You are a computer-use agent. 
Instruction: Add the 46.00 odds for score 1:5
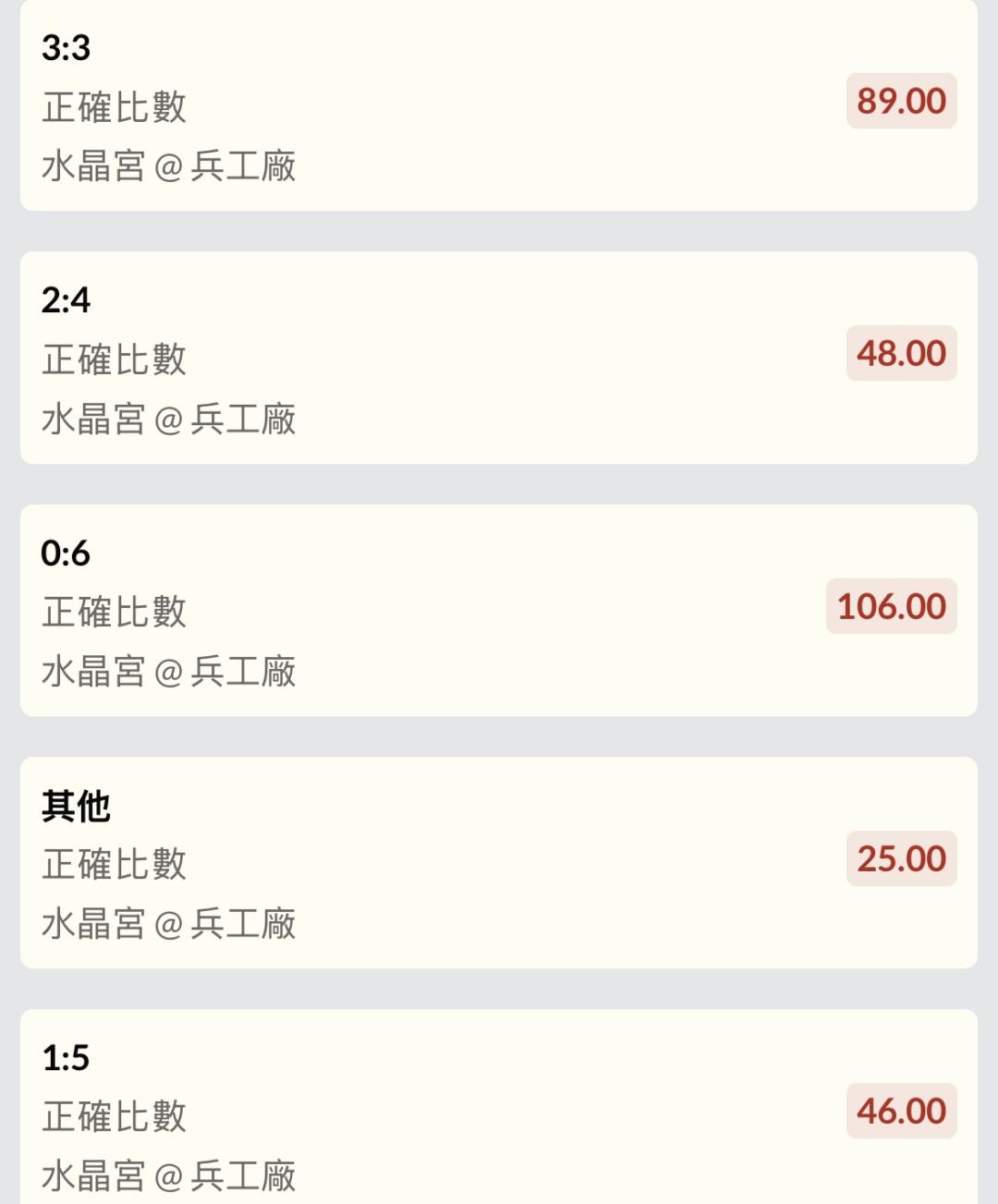(901, 1112)
